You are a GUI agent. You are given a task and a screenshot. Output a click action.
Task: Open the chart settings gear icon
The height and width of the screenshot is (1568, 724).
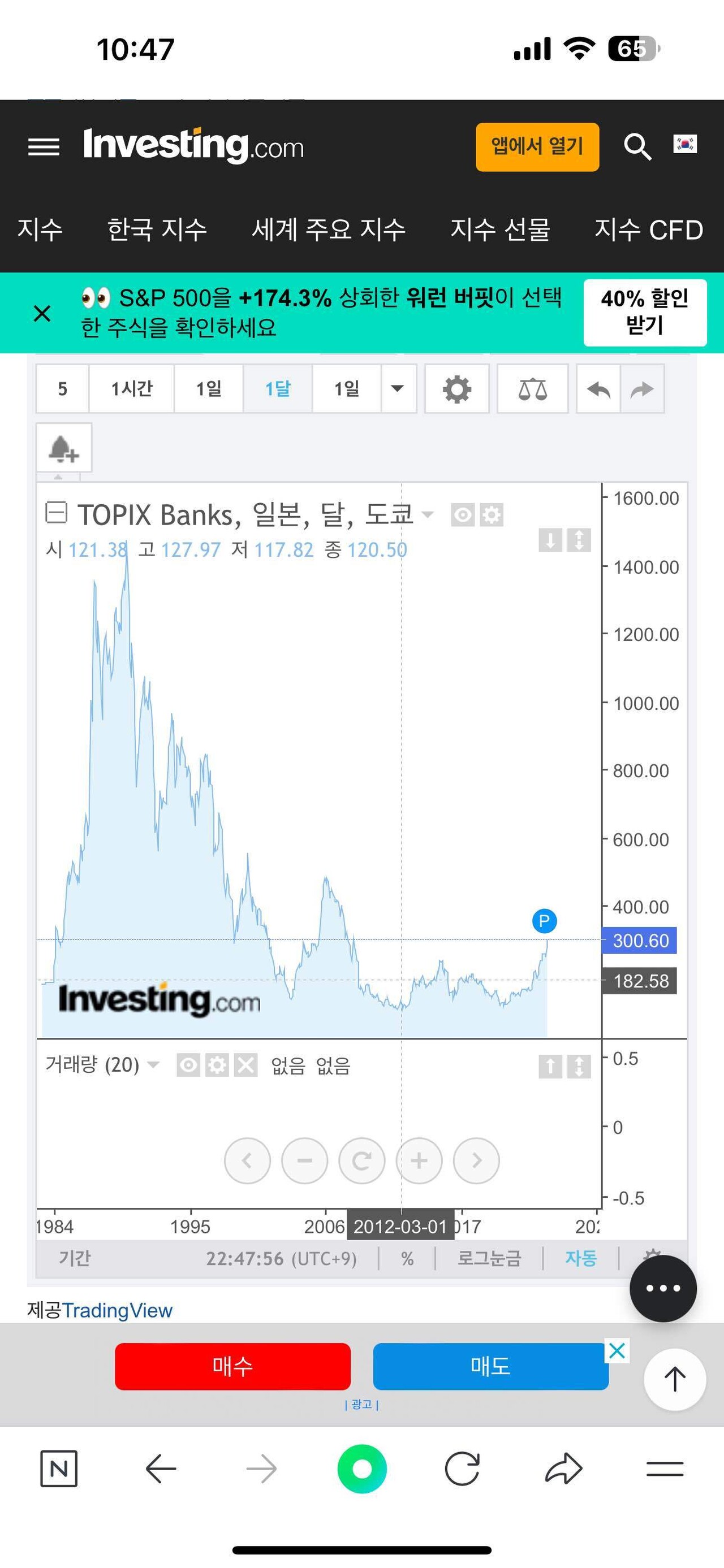pyautogui.click(x=456, y=389)
